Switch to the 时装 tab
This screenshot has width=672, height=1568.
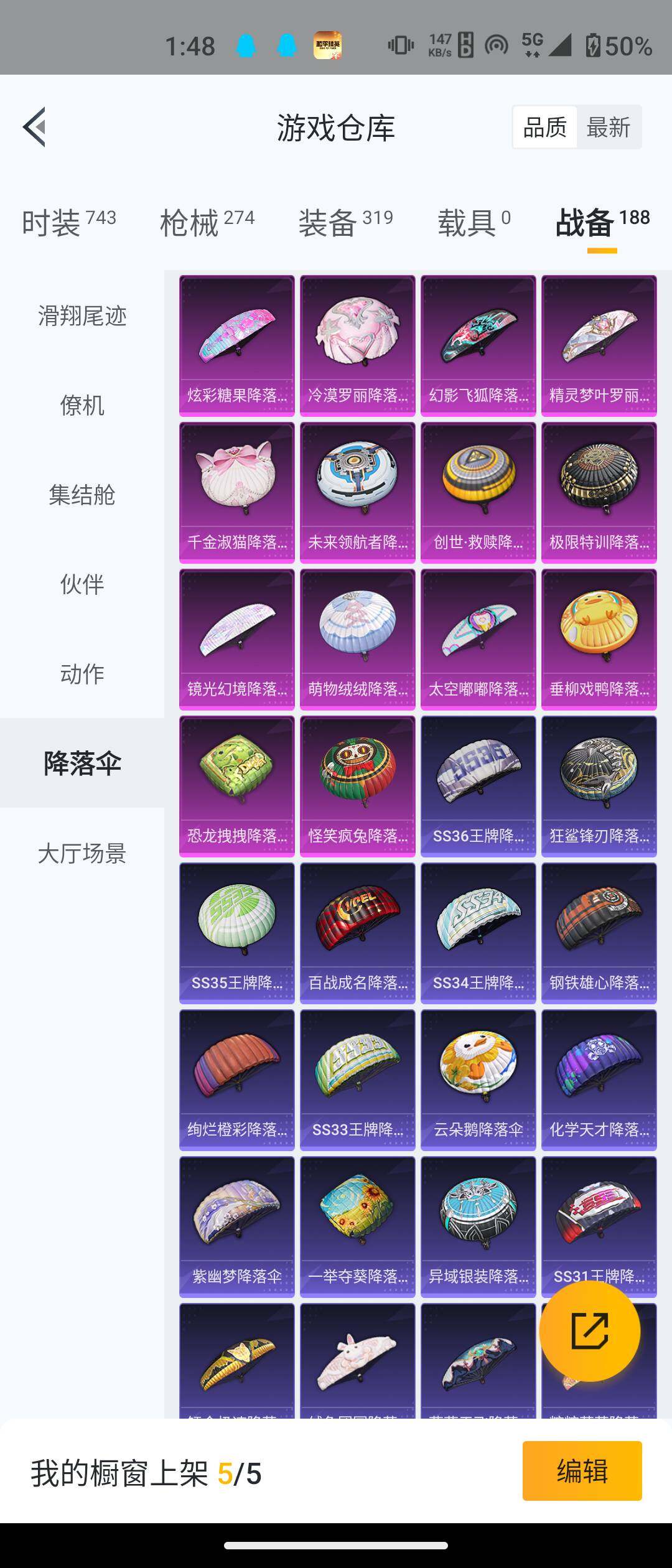68,222
